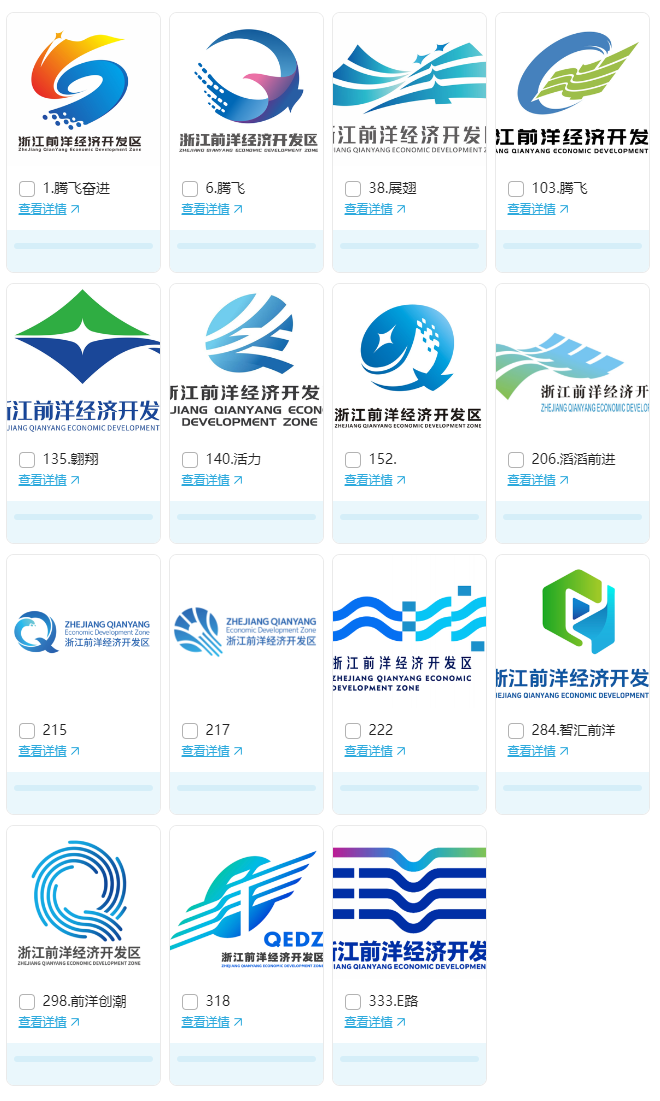This screenshot has height=1101, width=660.
Task: Open the 284.智汇前洋 logo picture
Action: pos(573,634)
